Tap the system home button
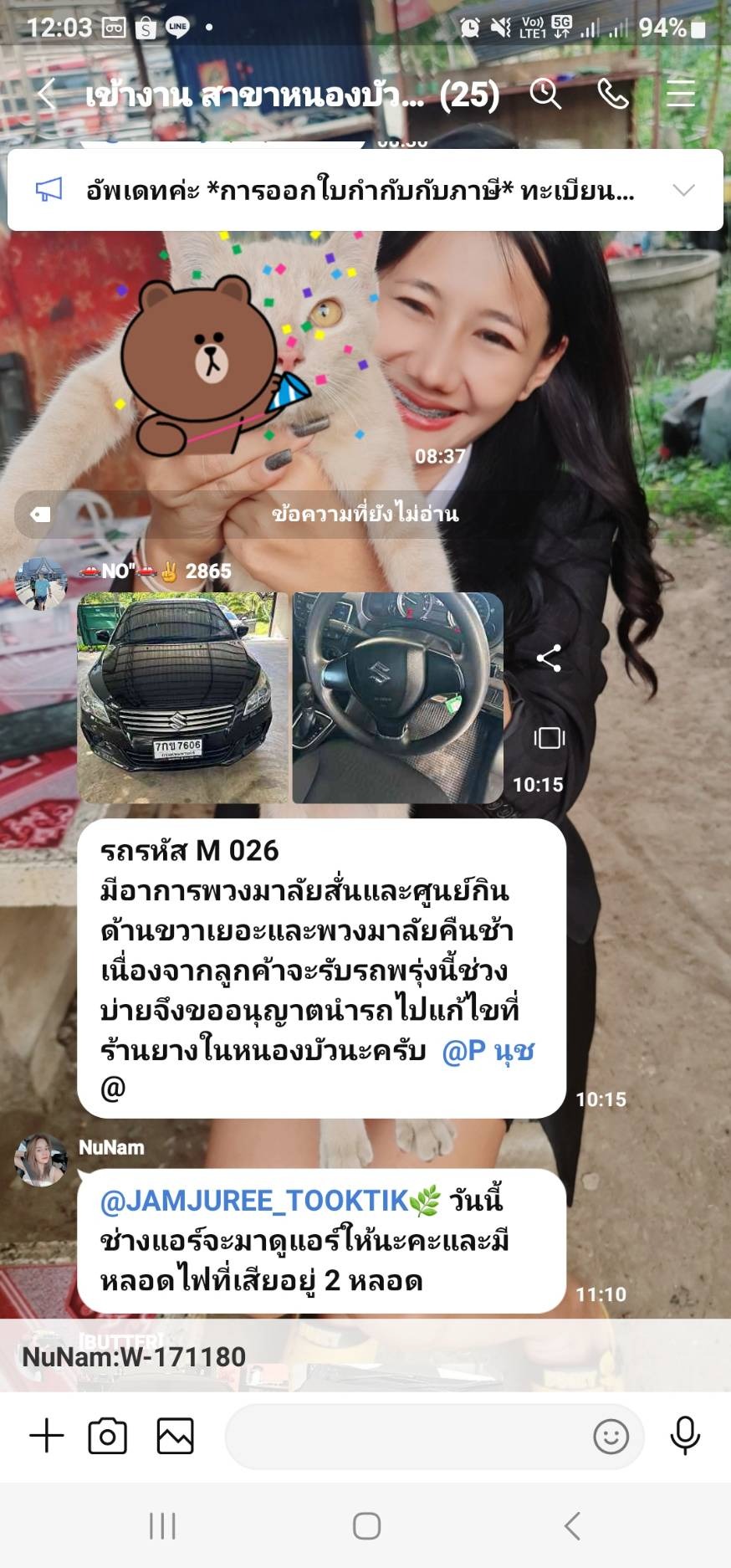This screenshot has height=1568, width=731. pos(366,1526)
